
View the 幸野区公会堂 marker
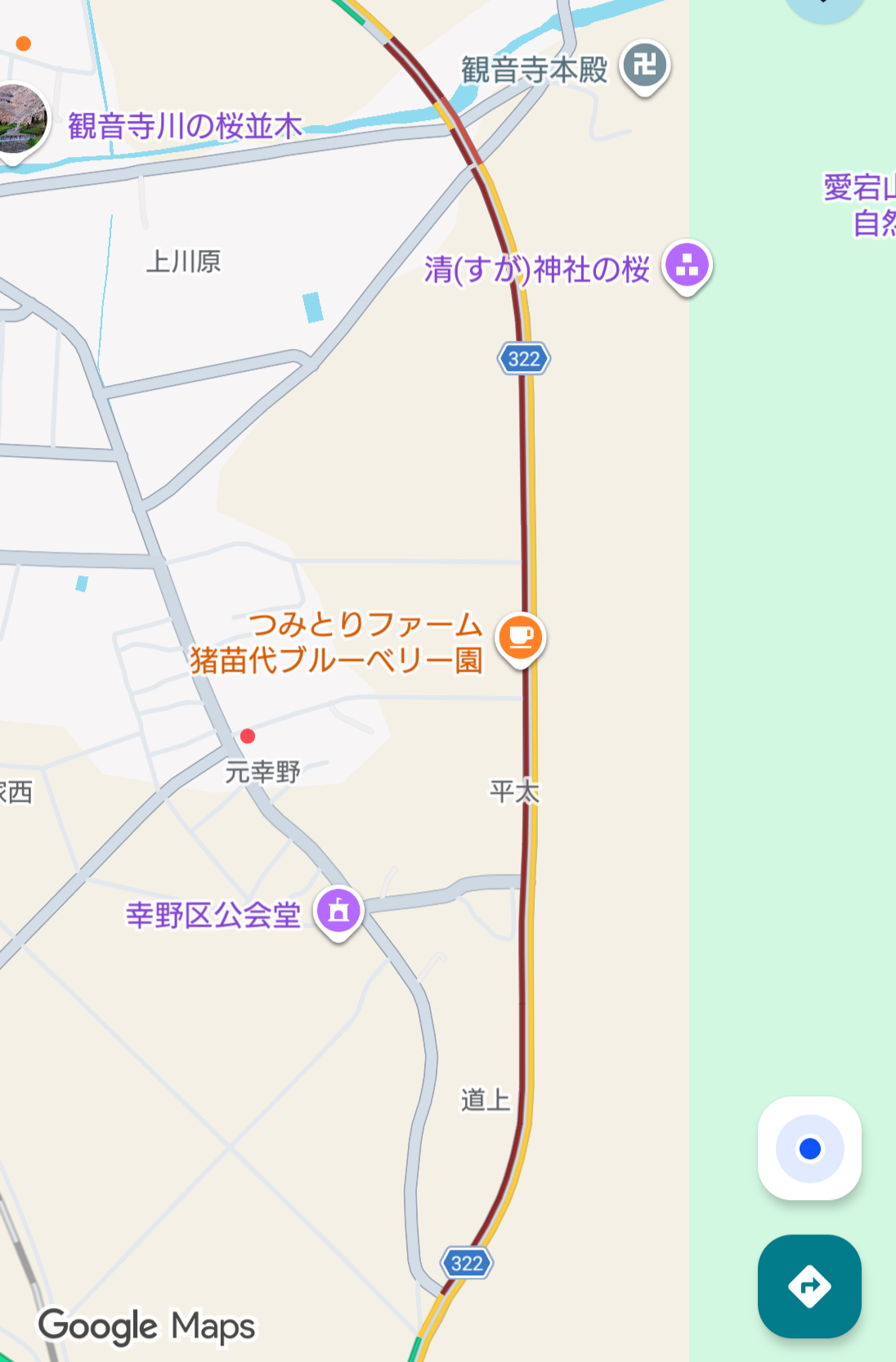pyautogui.click(x=338, y=911)
